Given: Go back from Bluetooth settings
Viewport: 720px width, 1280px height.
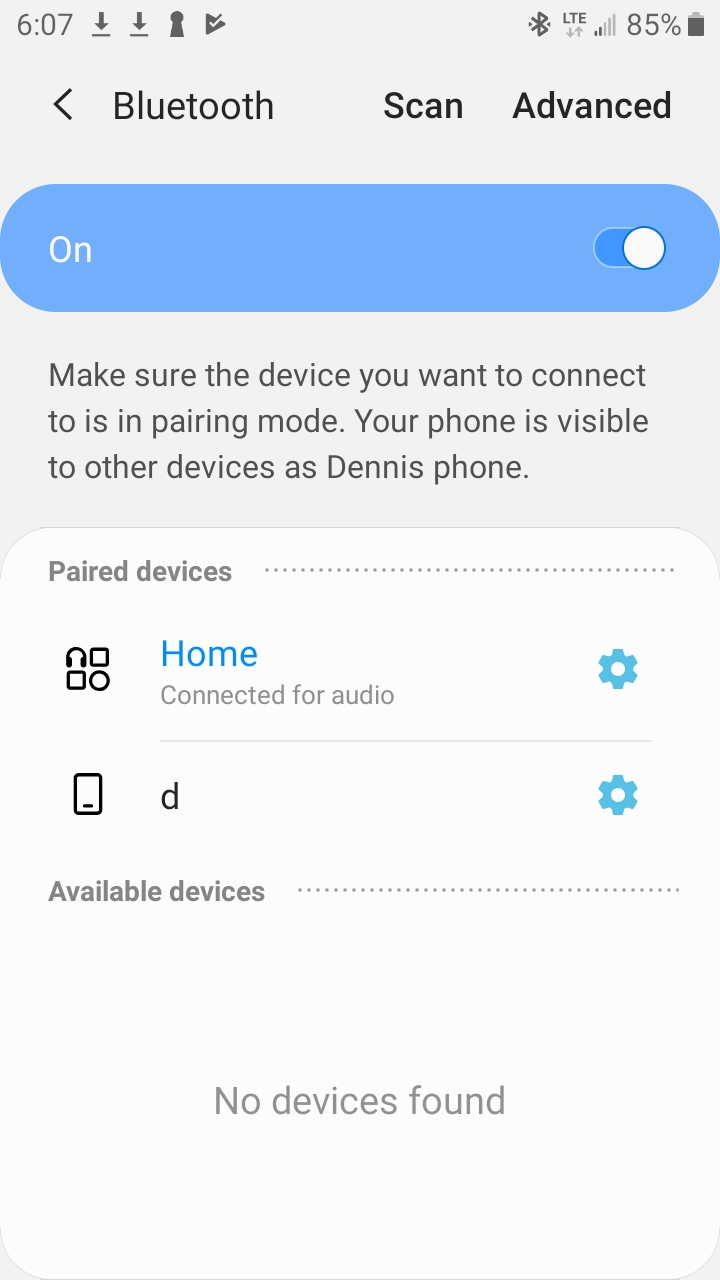Looking at the screenshot, I should click(63, 105).
